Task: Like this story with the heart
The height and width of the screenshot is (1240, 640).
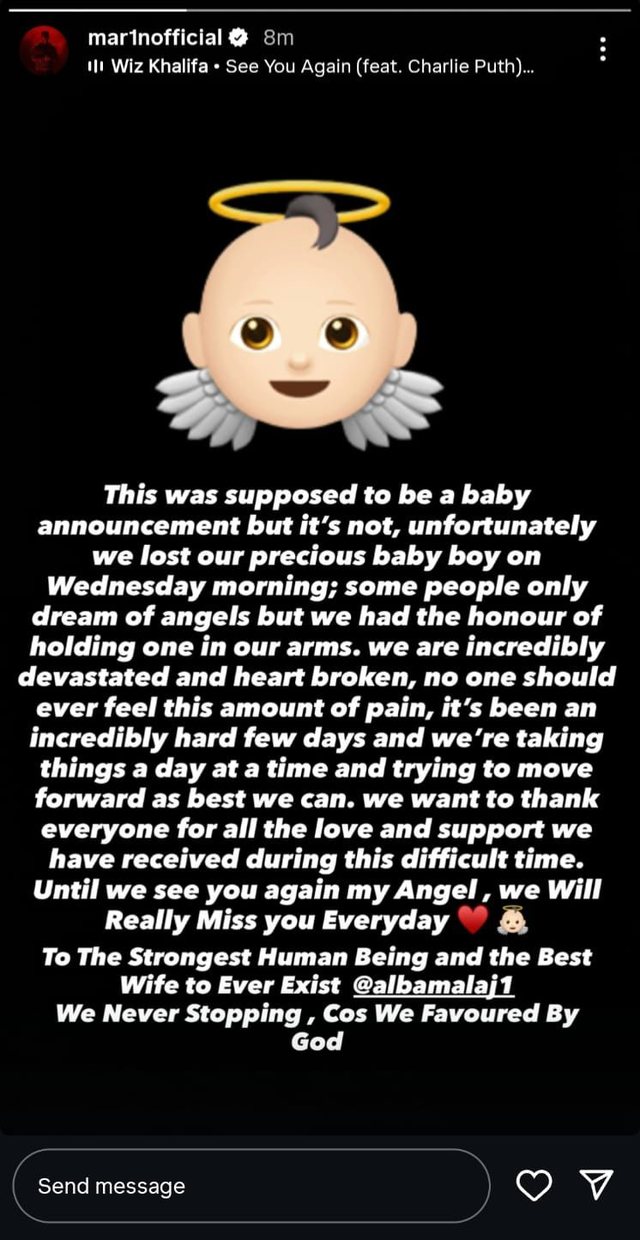Action: [x=534, y=1186]
